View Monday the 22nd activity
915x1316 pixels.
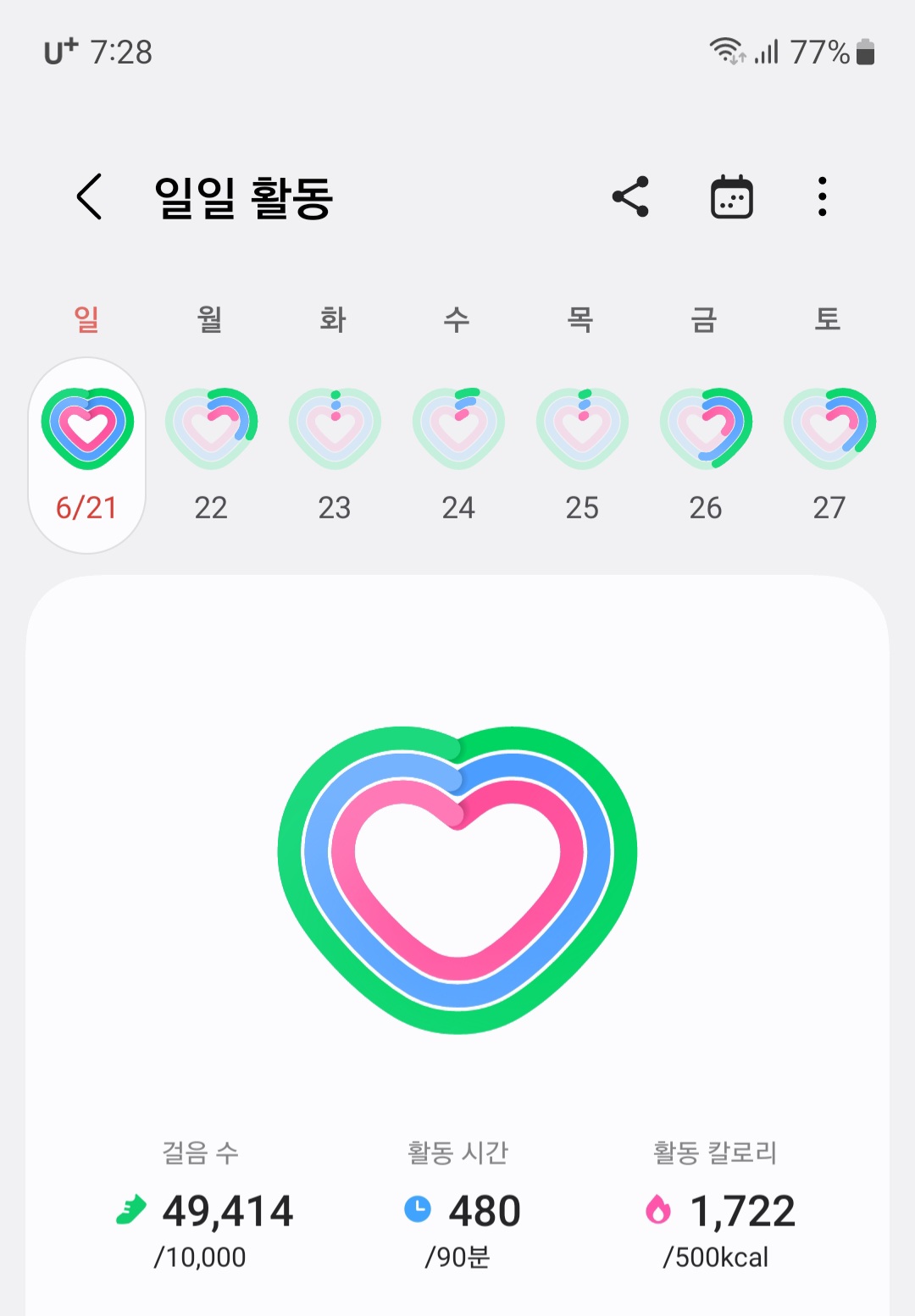pos(211,454)
